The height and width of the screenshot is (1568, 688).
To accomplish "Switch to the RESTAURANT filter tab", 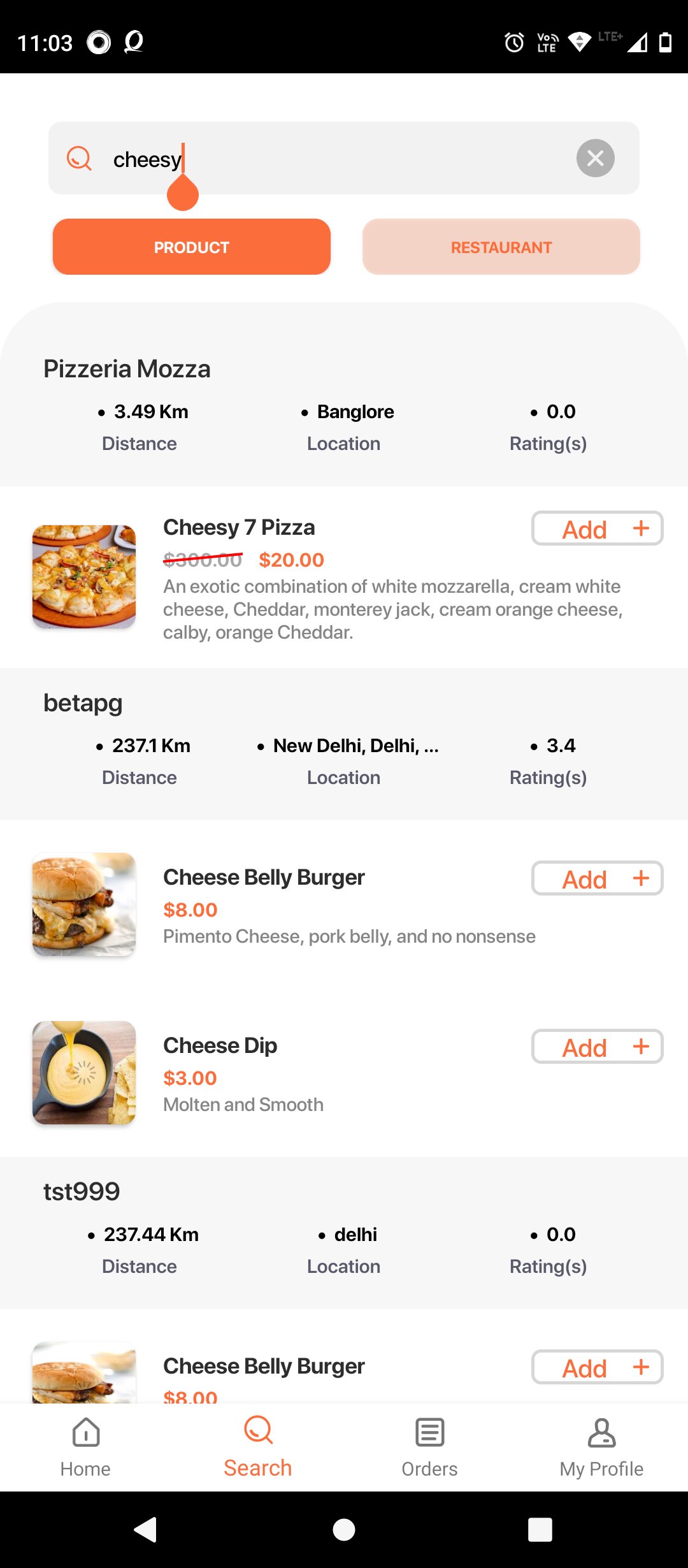I will [501, 247].
